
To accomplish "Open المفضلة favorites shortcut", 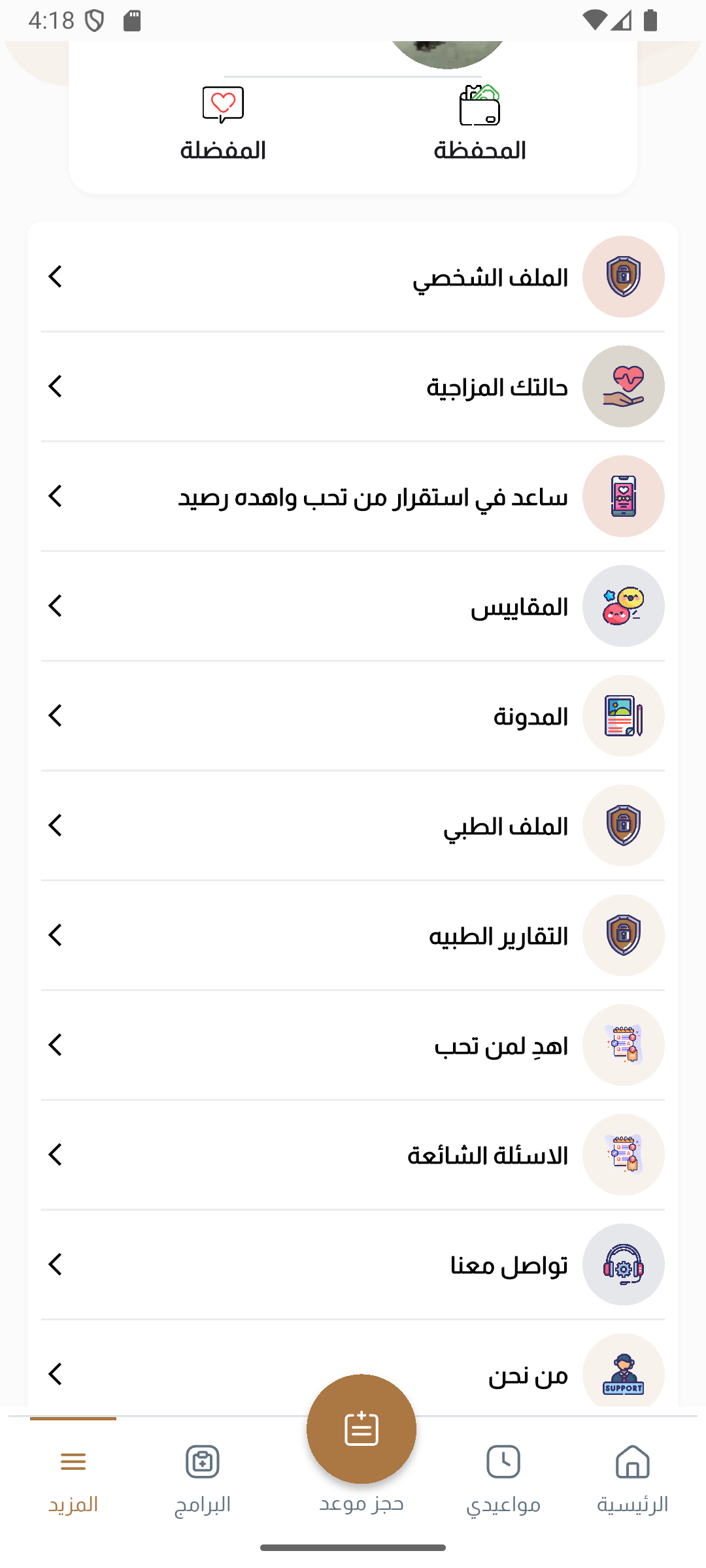I will tap(223, 123).
